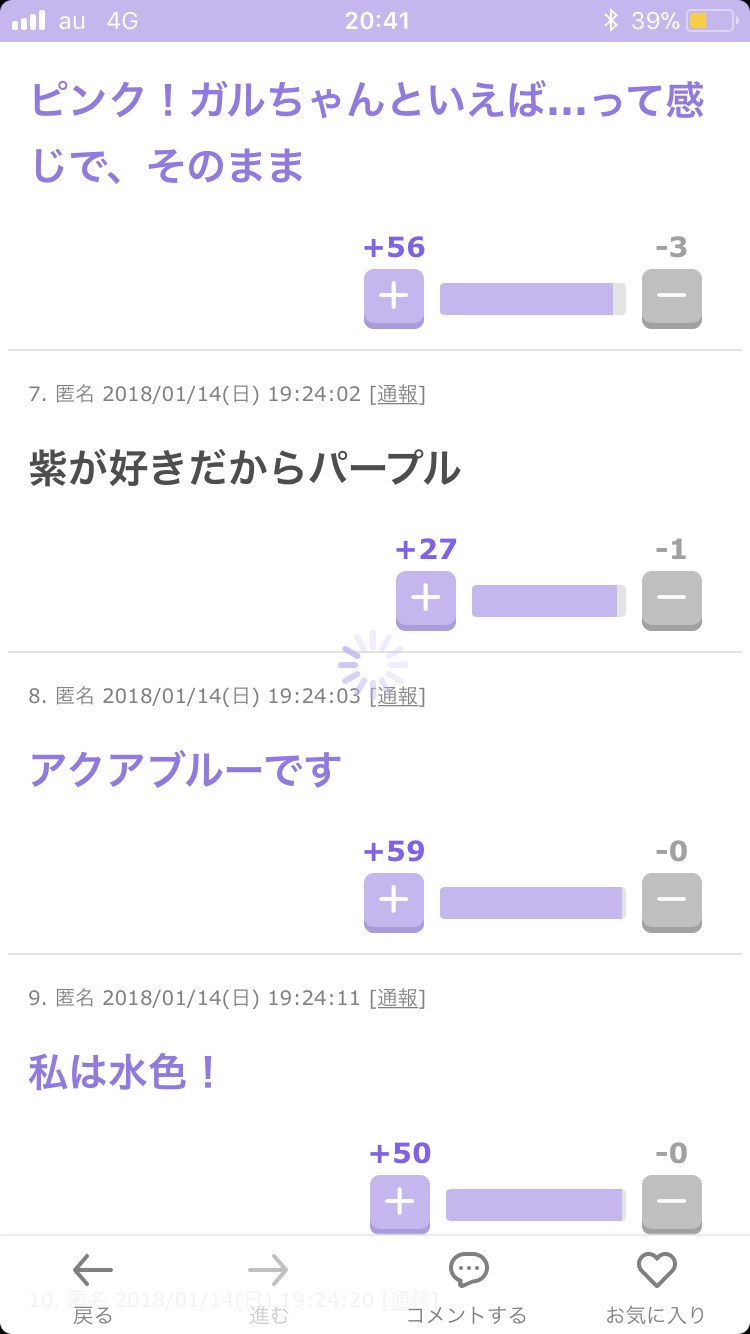750x1334 pixels.
Task: Report comment 9 via 通報 link
Action: [x=397, y=998]
